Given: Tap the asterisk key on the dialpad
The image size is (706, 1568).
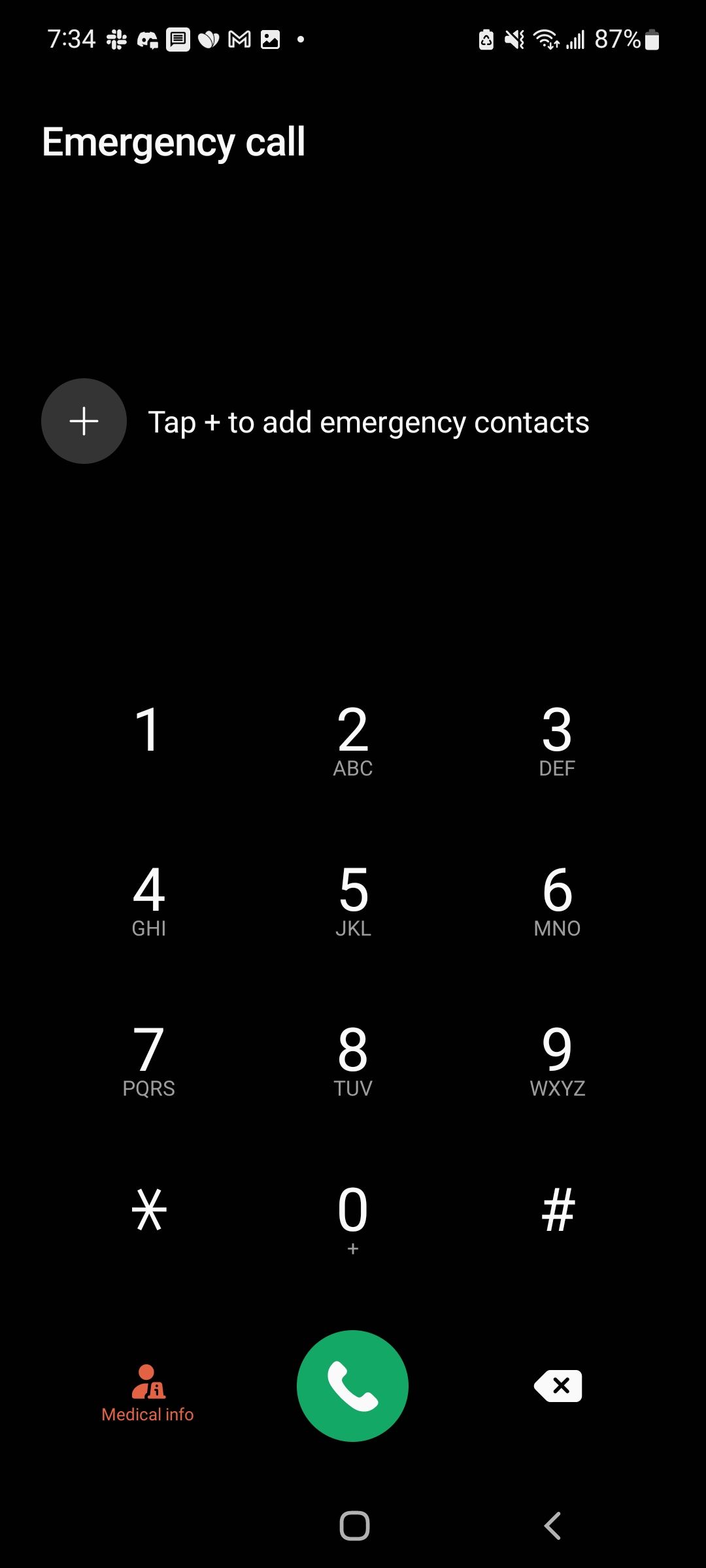Looking at the screenshot, I should [x=149, y=1212].
